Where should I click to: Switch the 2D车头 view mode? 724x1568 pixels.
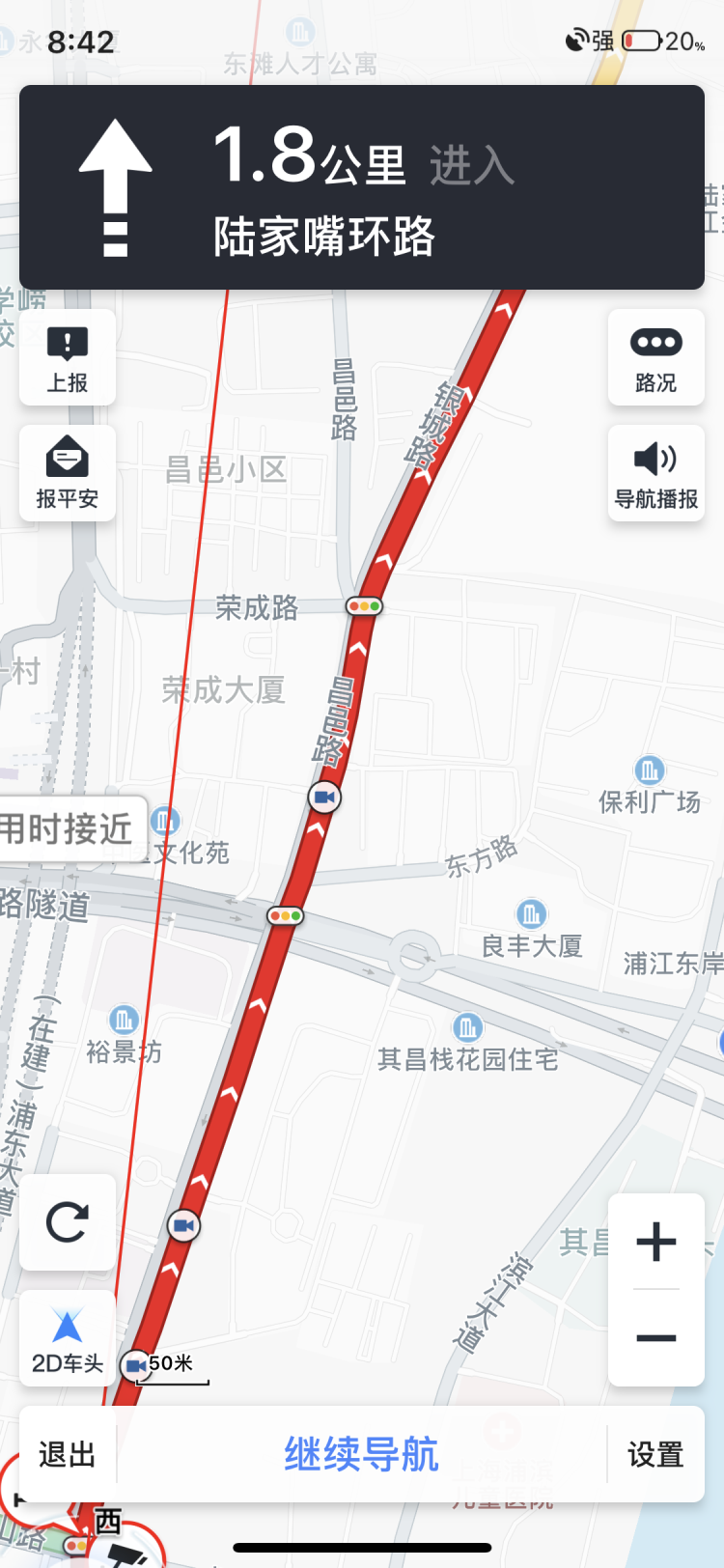coord(68,1338)
